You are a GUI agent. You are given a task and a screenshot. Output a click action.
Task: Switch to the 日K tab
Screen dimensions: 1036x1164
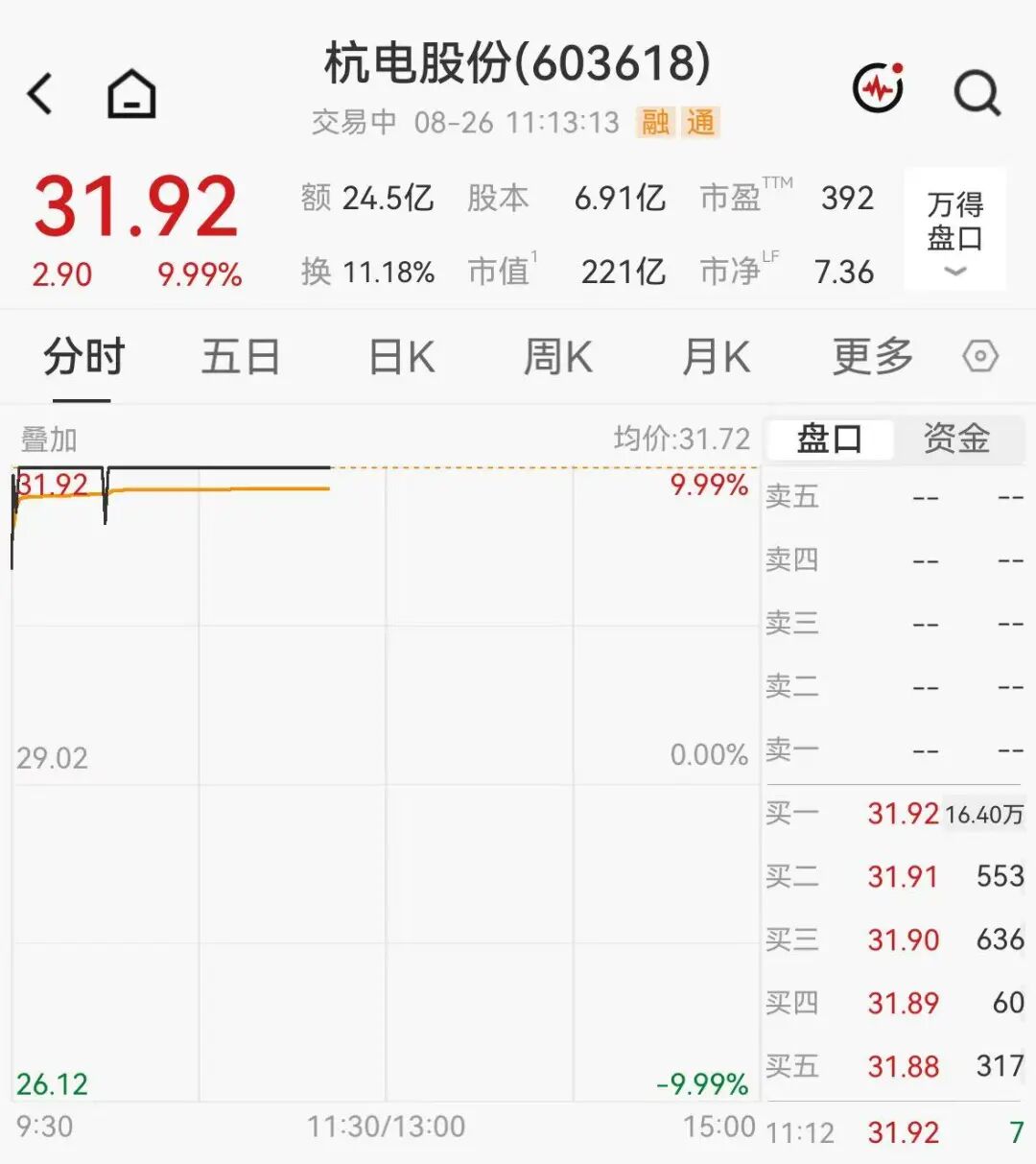pos(401,357)
